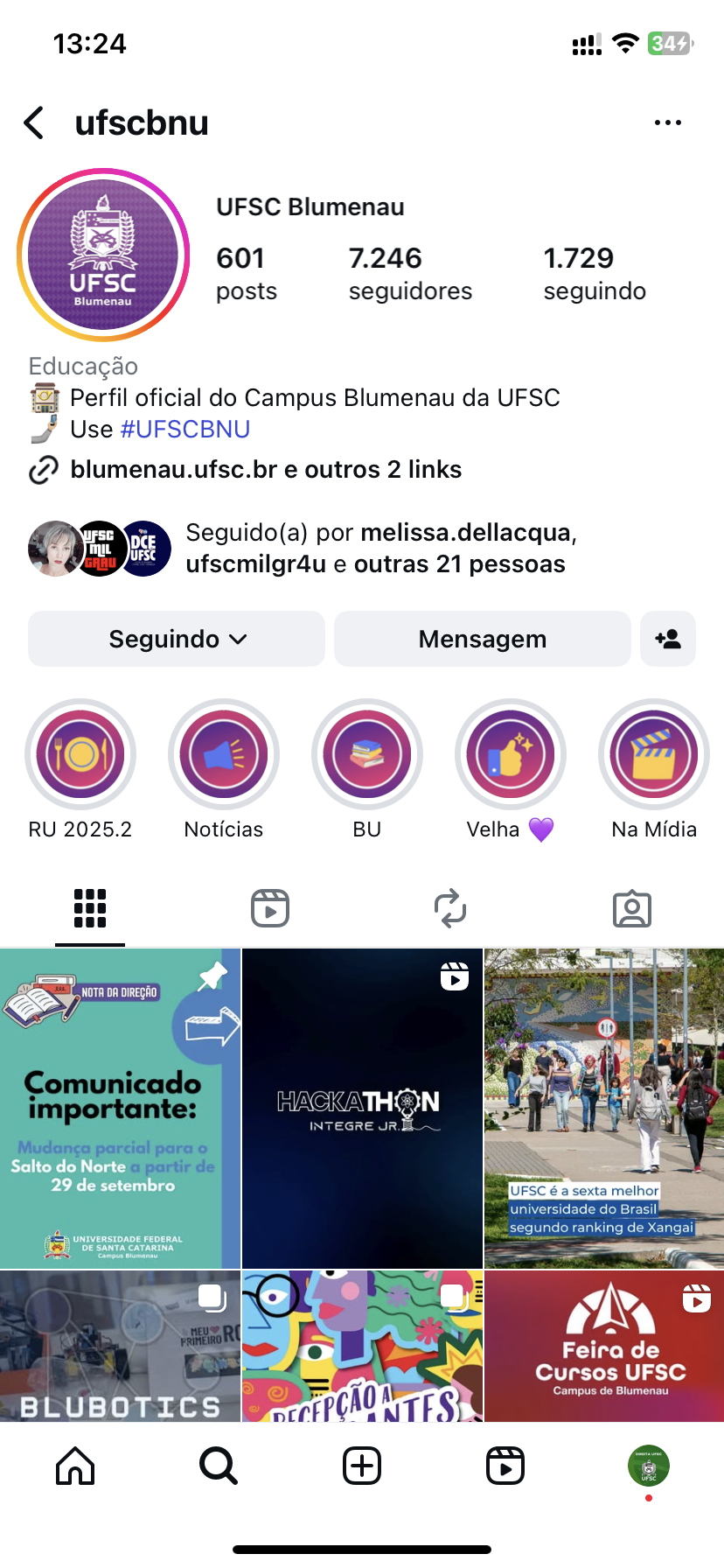This screenshot has width=724, height=1568.
Task: Open the #UFSCBNU hashtag
Action: coord(185,430)
